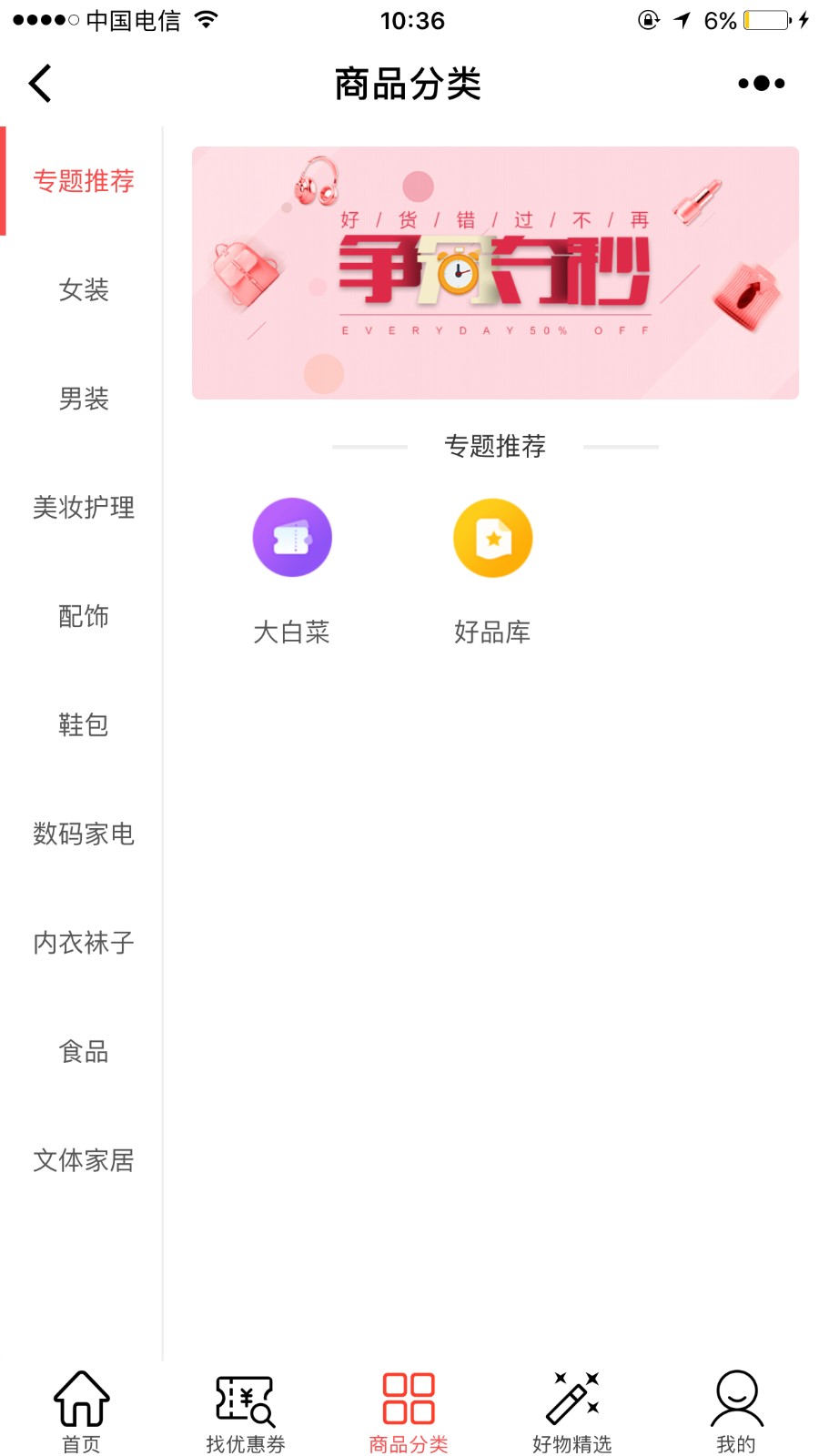Open the 我的 tab

736,1412
